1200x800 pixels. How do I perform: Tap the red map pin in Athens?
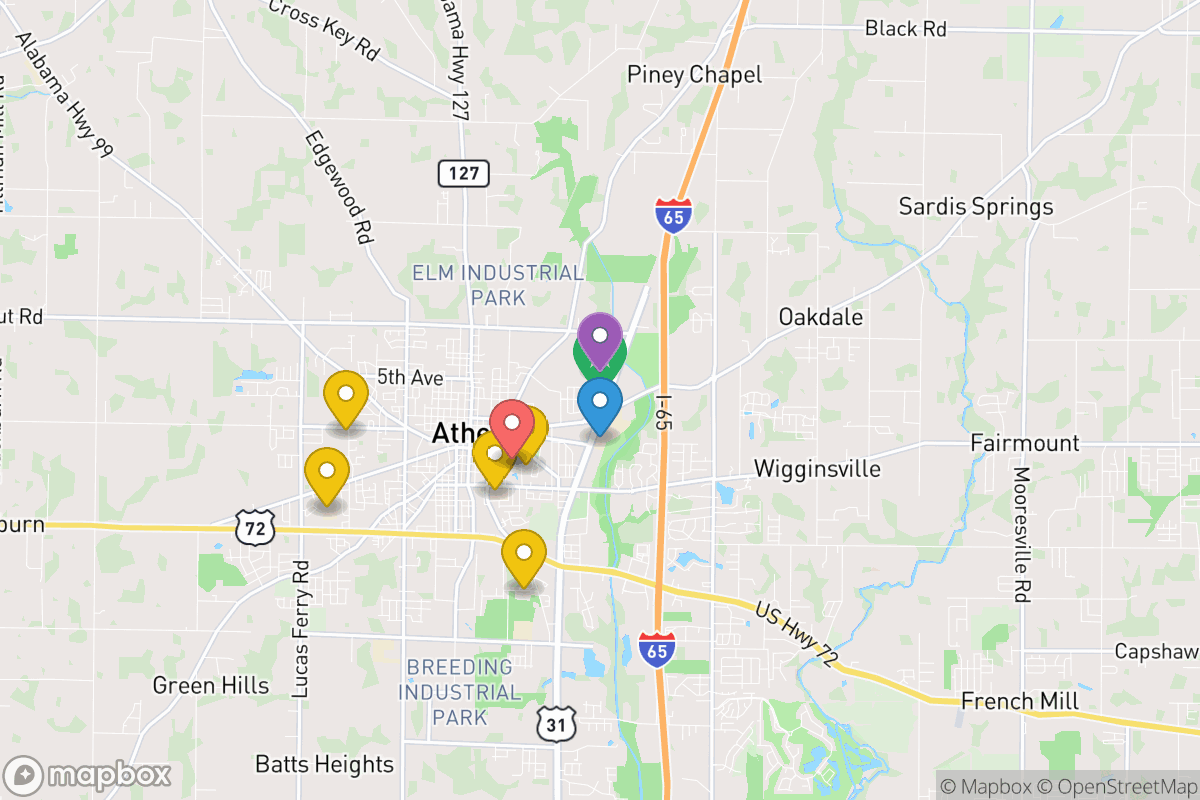coord(511,424)
